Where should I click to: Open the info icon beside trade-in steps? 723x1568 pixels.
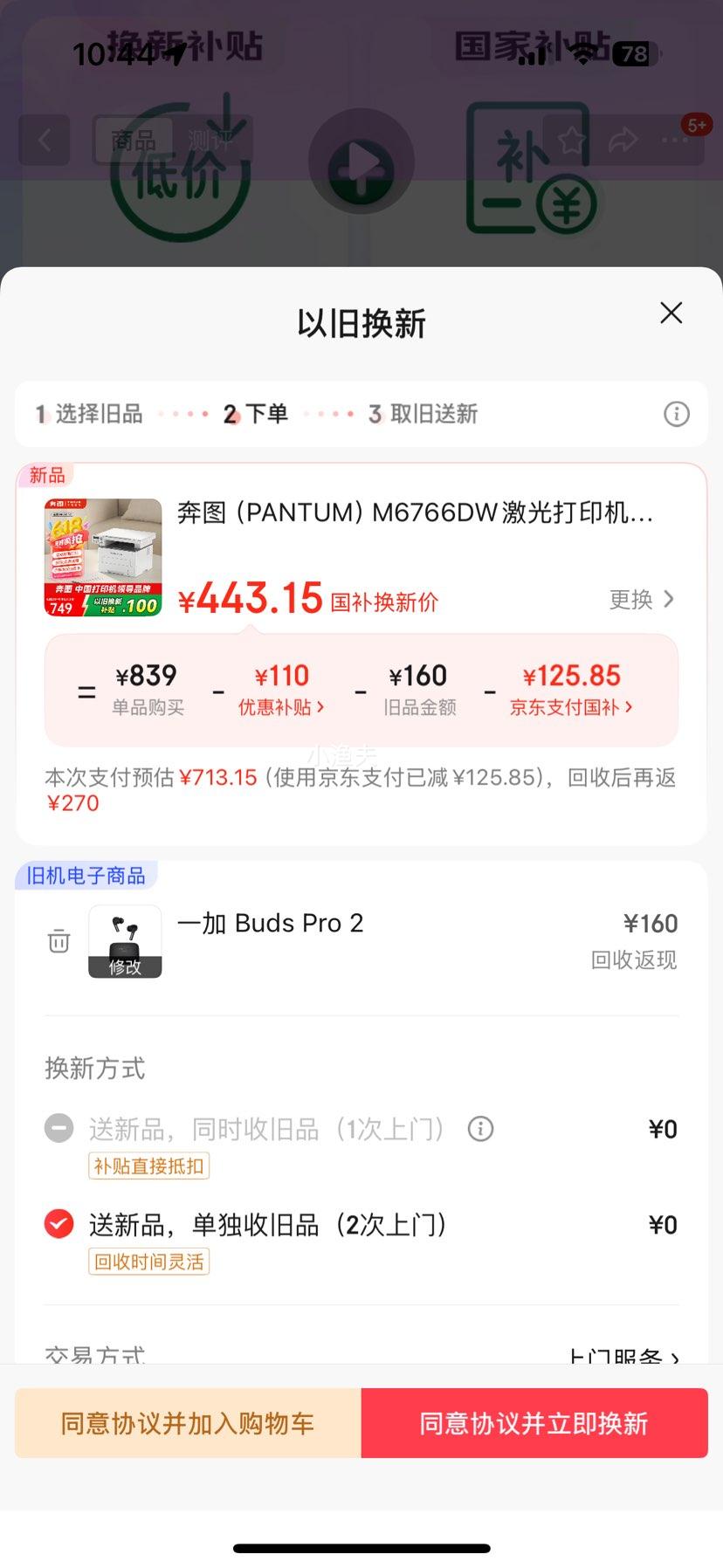677,414
